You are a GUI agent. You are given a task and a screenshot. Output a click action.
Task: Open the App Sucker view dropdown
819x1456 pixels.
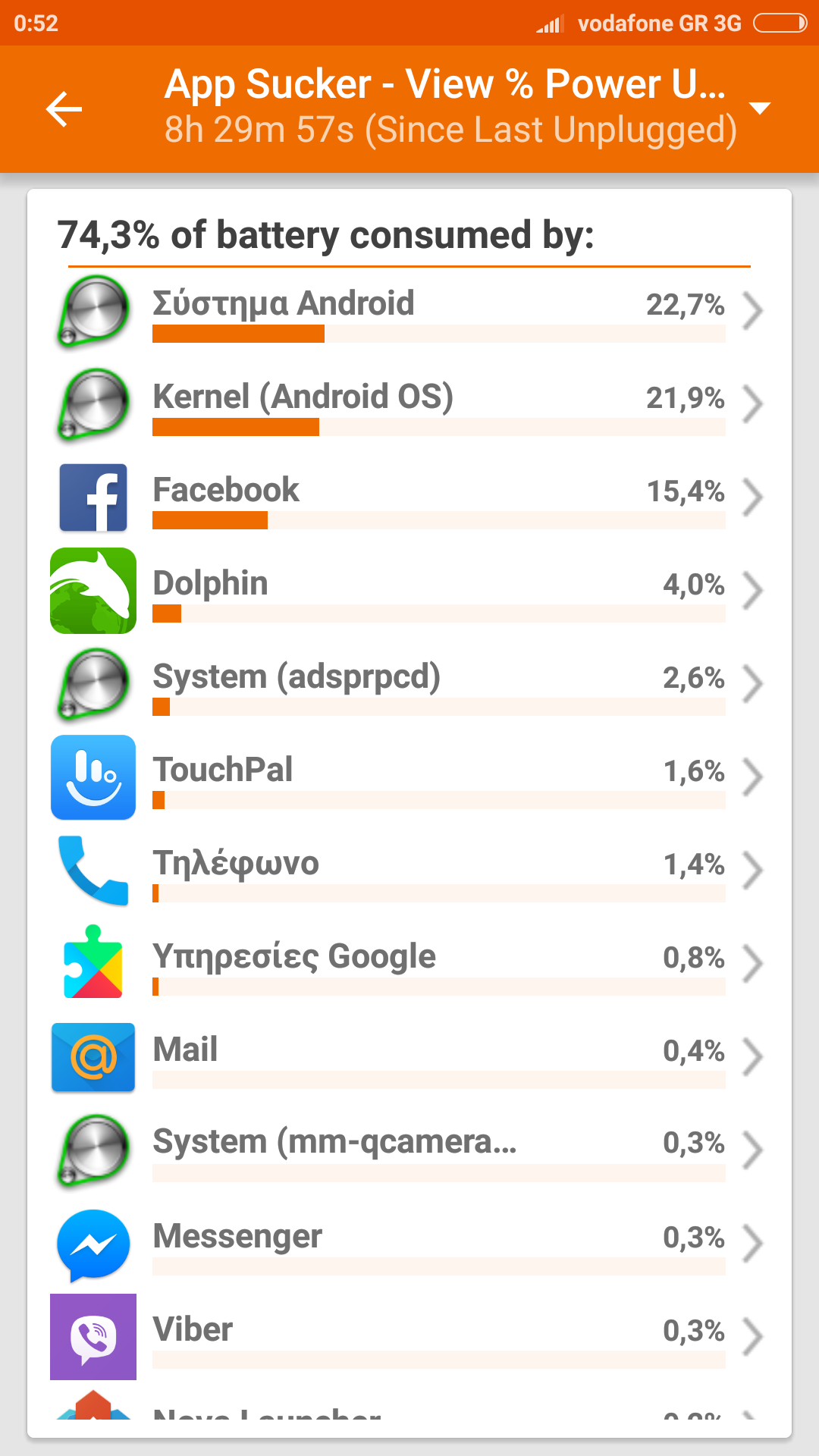(759, 108)
